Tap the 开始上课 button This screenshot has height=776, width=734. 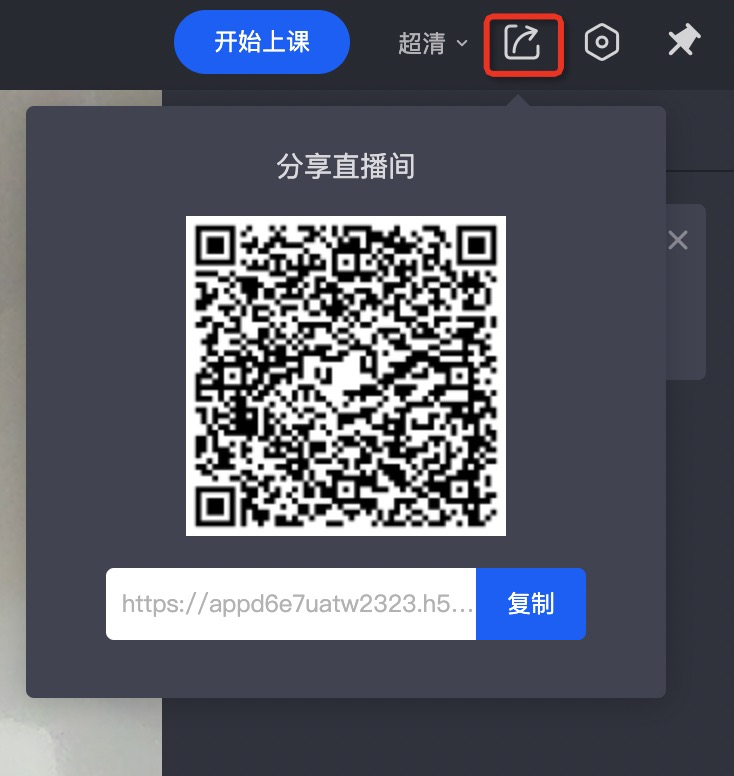point(261,42)
